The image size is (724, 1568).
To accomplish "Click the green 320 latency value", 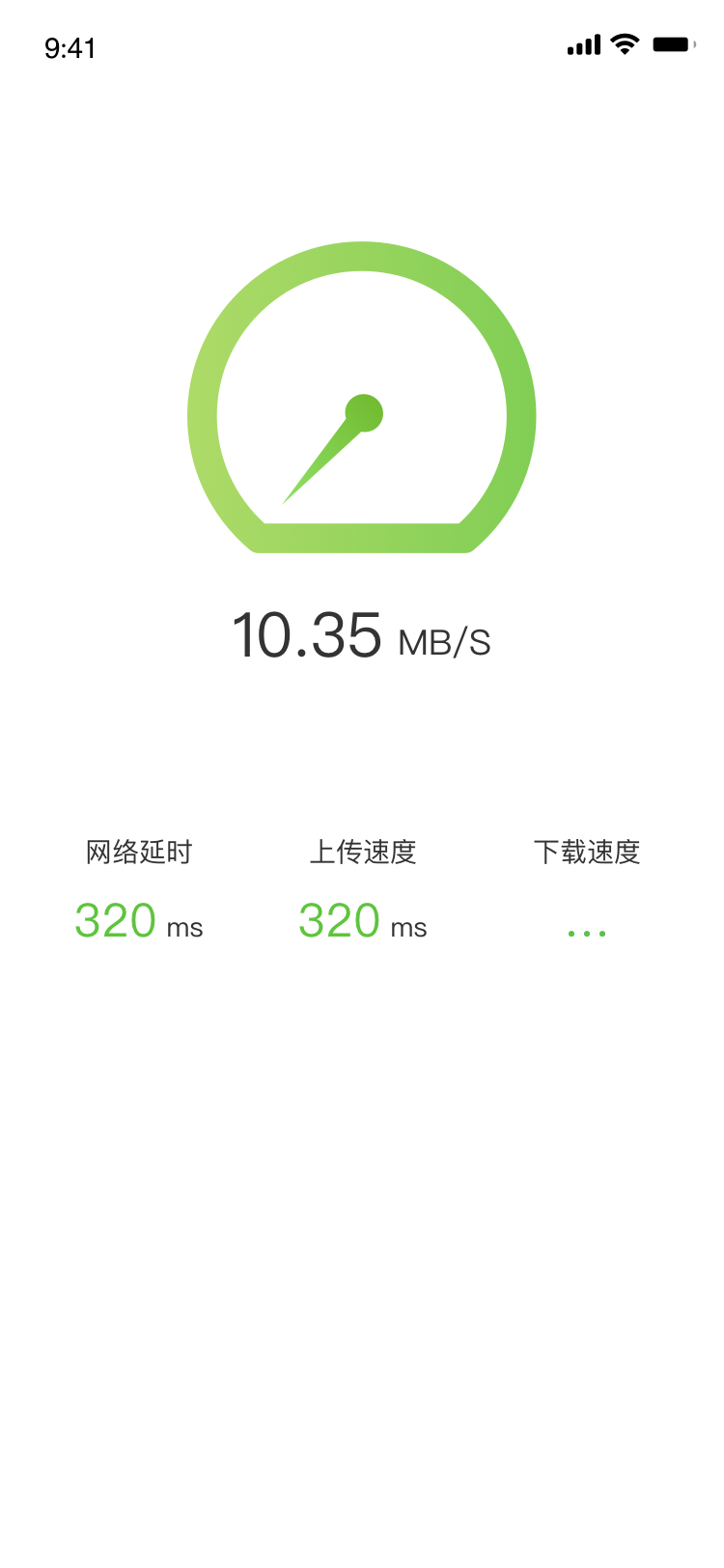I will pyautogui.click(x=115, y=924).
